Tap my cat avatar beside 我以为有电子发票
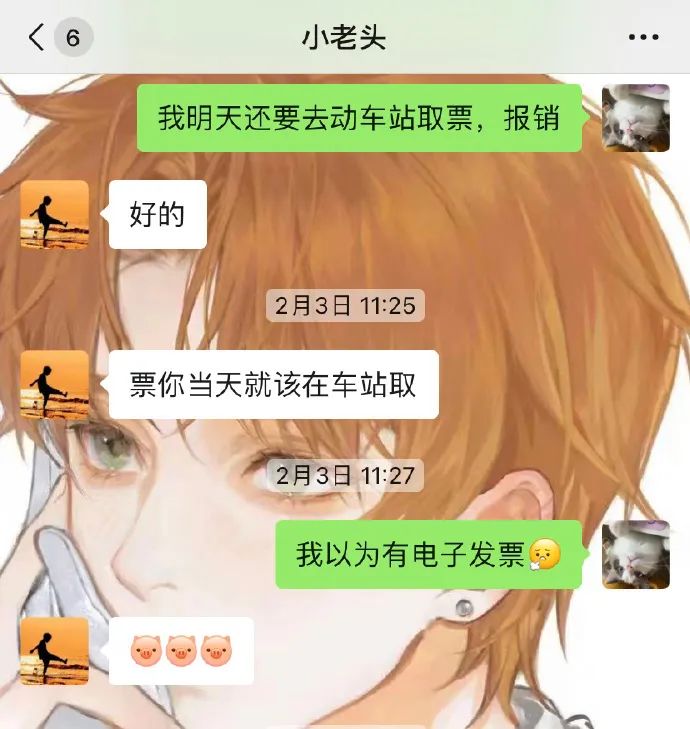Image resolution: width=690 pixels, height=729 pixels. 635,554
